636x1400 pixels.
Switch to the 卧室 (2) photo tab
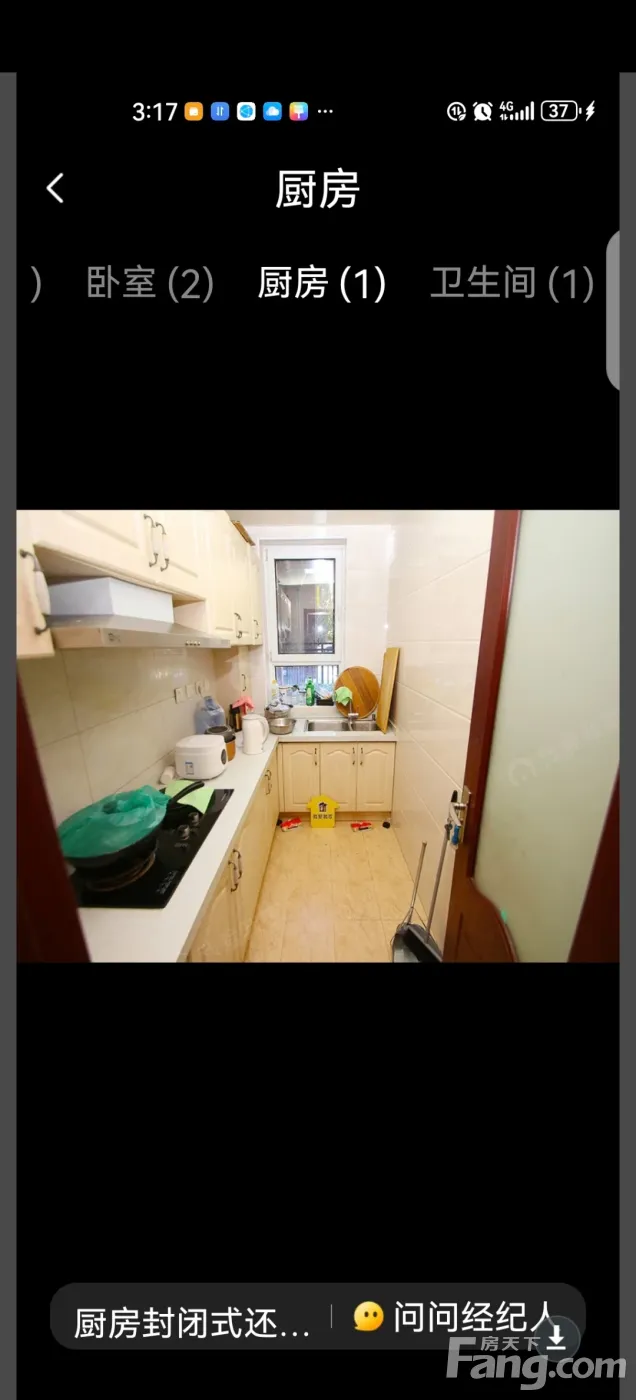pyautogui.click(x=150, y=284)
